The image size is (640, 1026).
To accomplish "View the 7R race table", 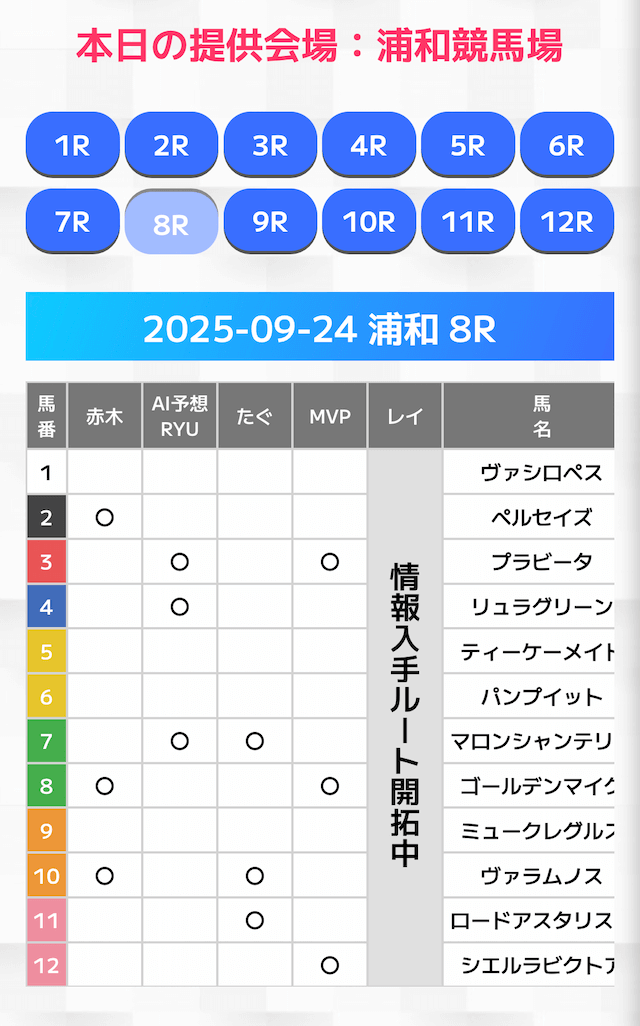I will point(72,221).
